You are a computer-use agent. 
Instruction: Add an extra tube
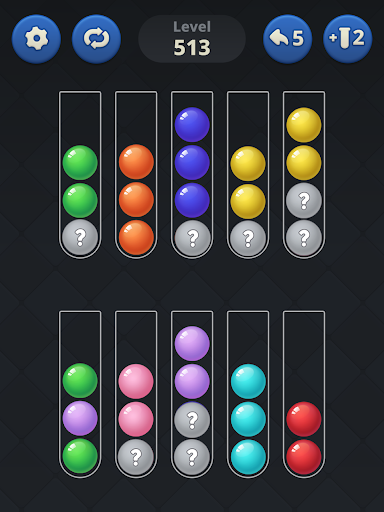[x=348, y=39]
